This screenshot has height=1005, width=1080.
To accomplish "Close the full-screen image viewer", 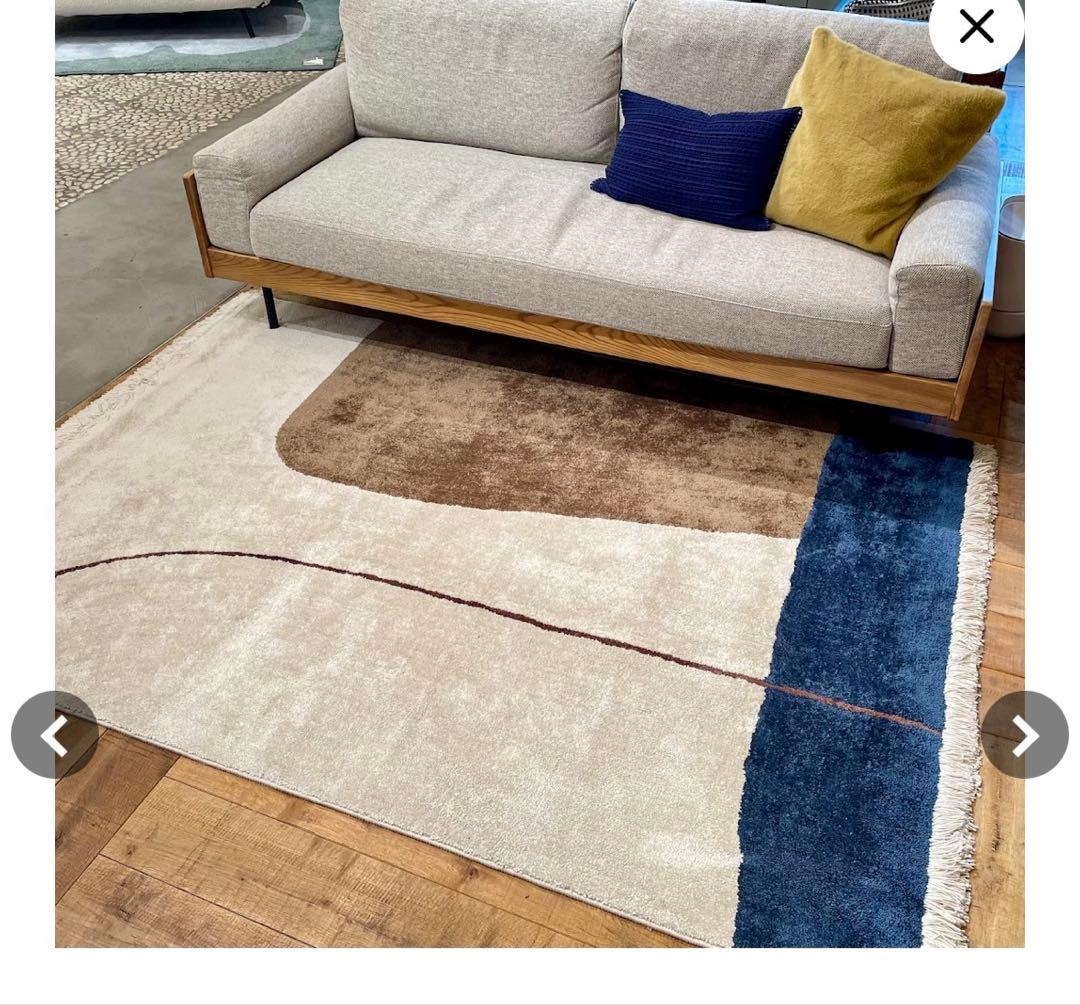I will point(976,27).
